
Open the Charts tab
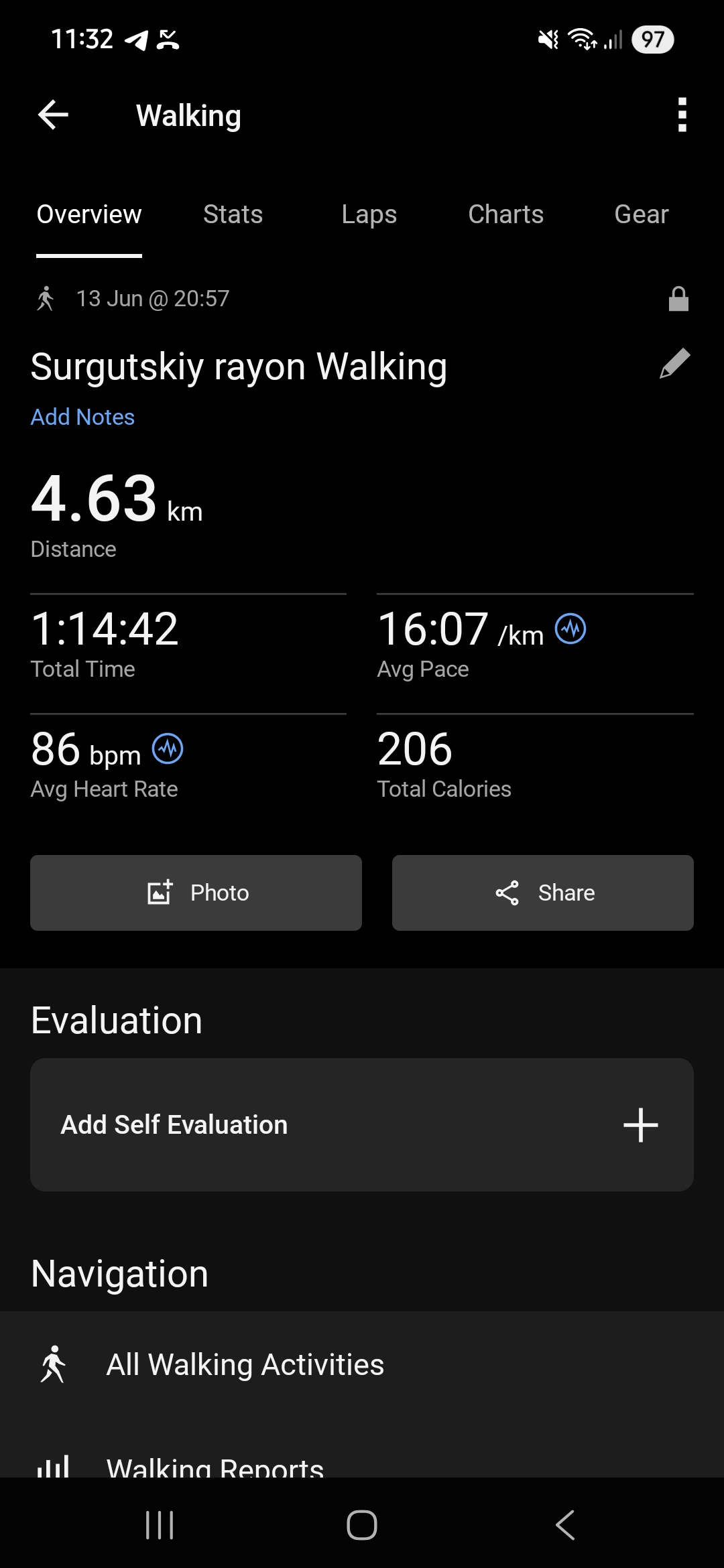(x=505, y=214)
